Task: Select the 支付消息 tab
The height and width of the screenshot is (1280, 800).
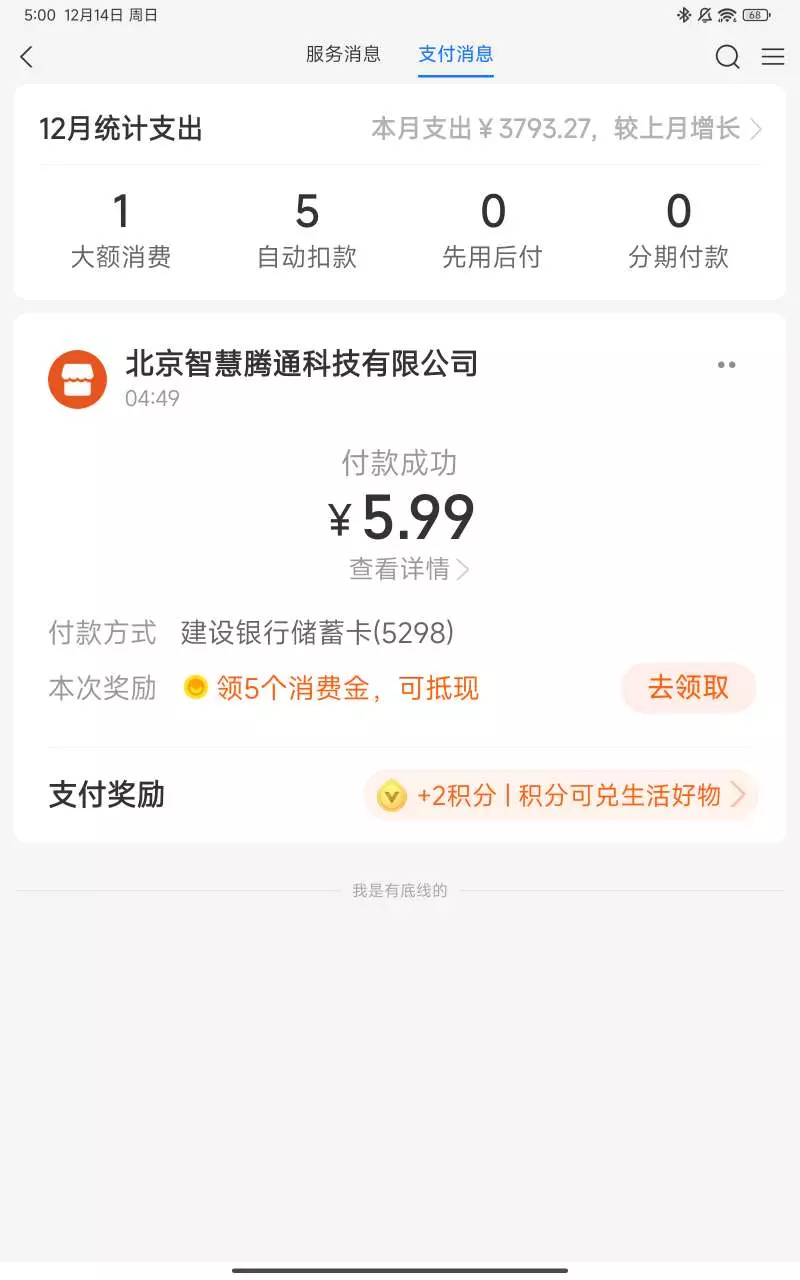Action: tap(455, 54)
